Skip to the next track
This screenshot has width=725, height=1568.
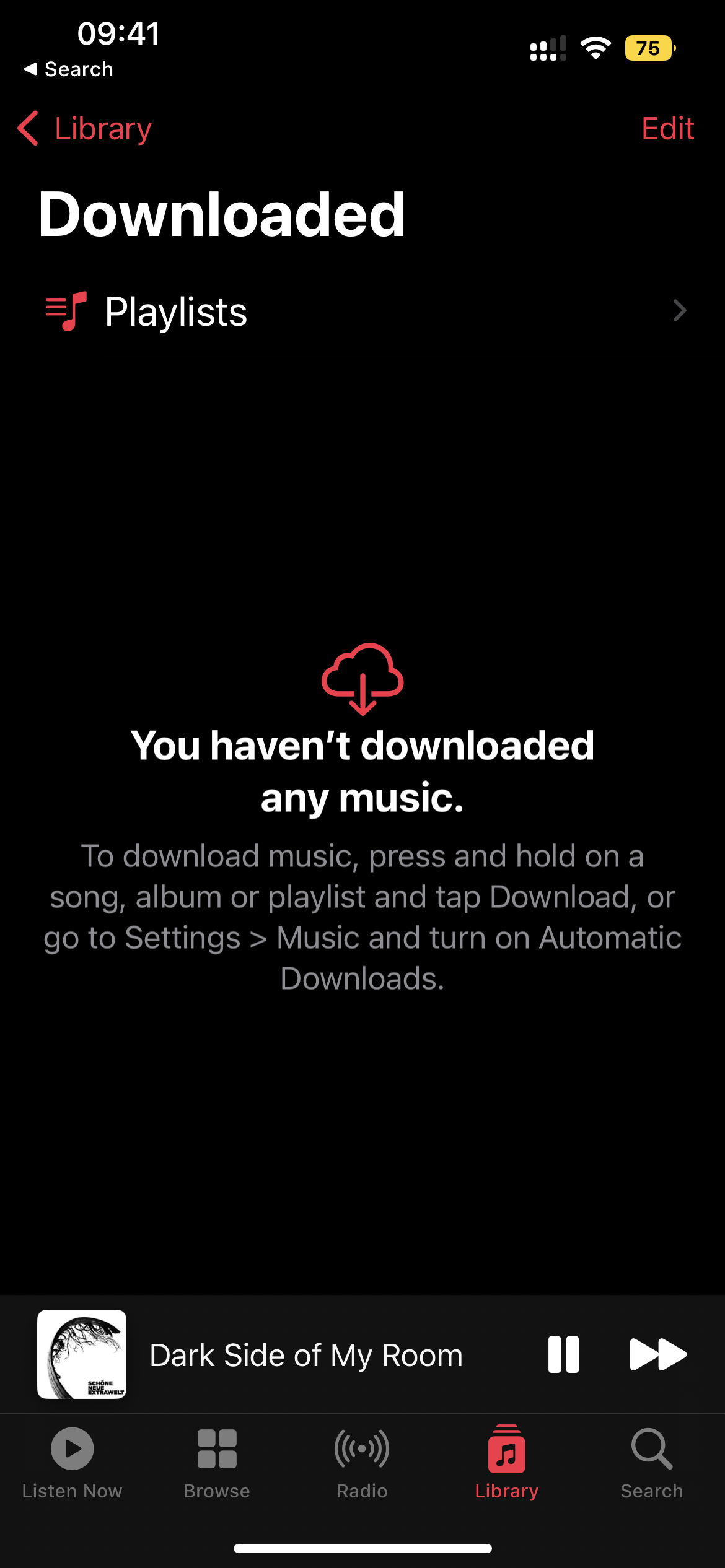657,1354
